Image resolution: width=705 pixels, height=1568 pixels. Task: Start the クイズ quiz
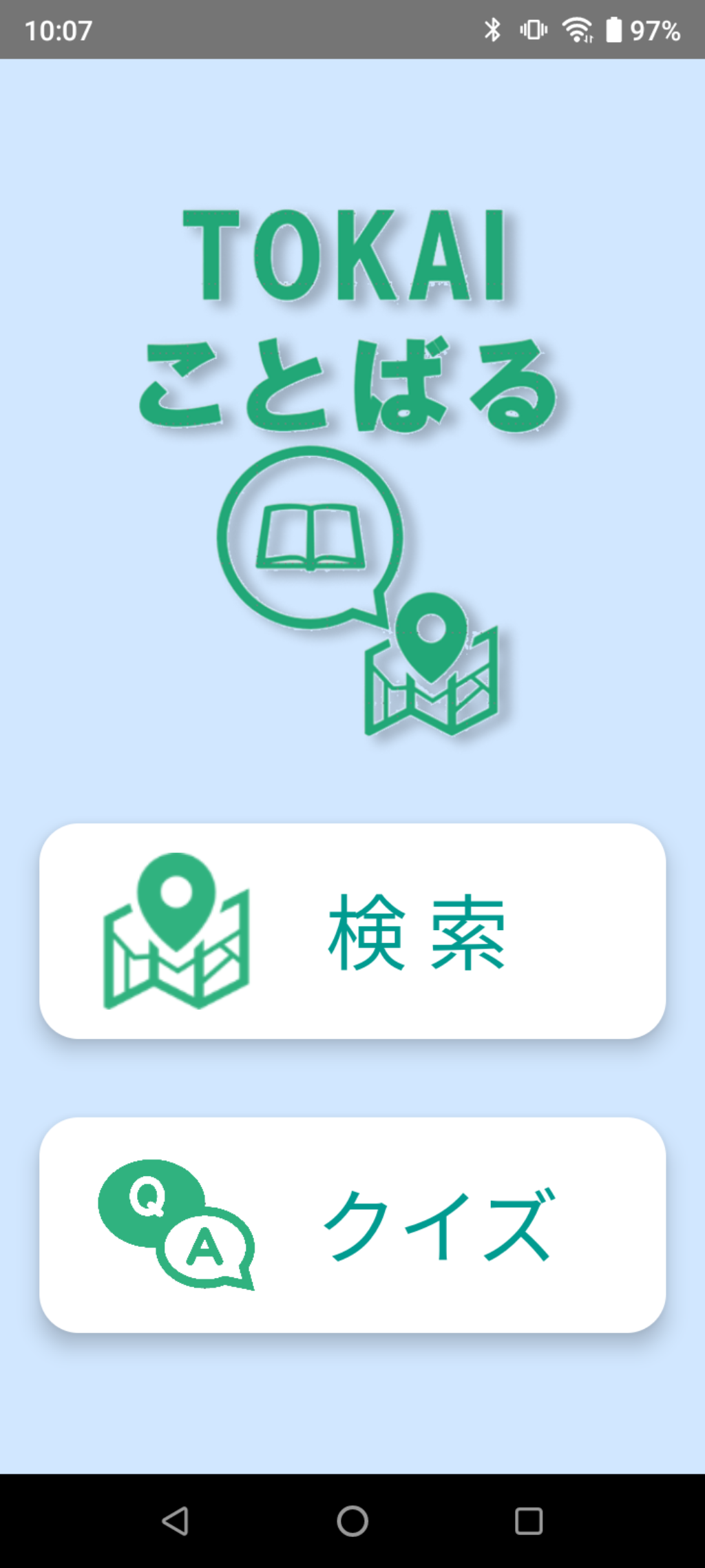coord(352,1225)
